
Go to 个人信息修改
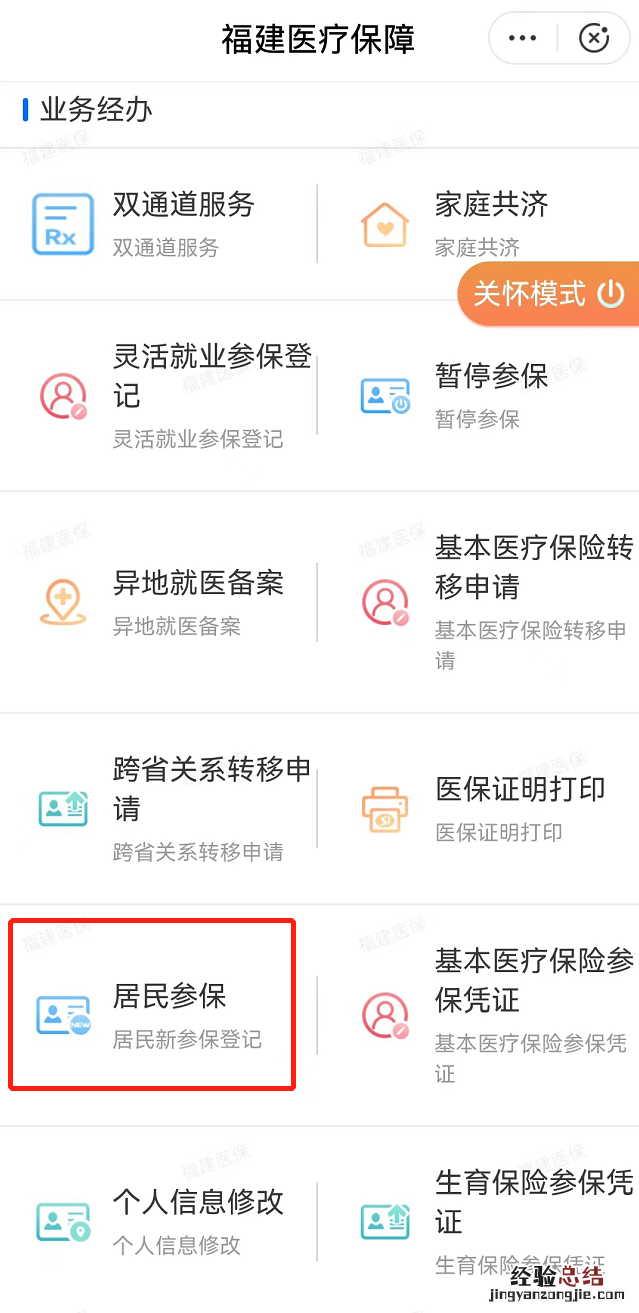[160, 1221]
